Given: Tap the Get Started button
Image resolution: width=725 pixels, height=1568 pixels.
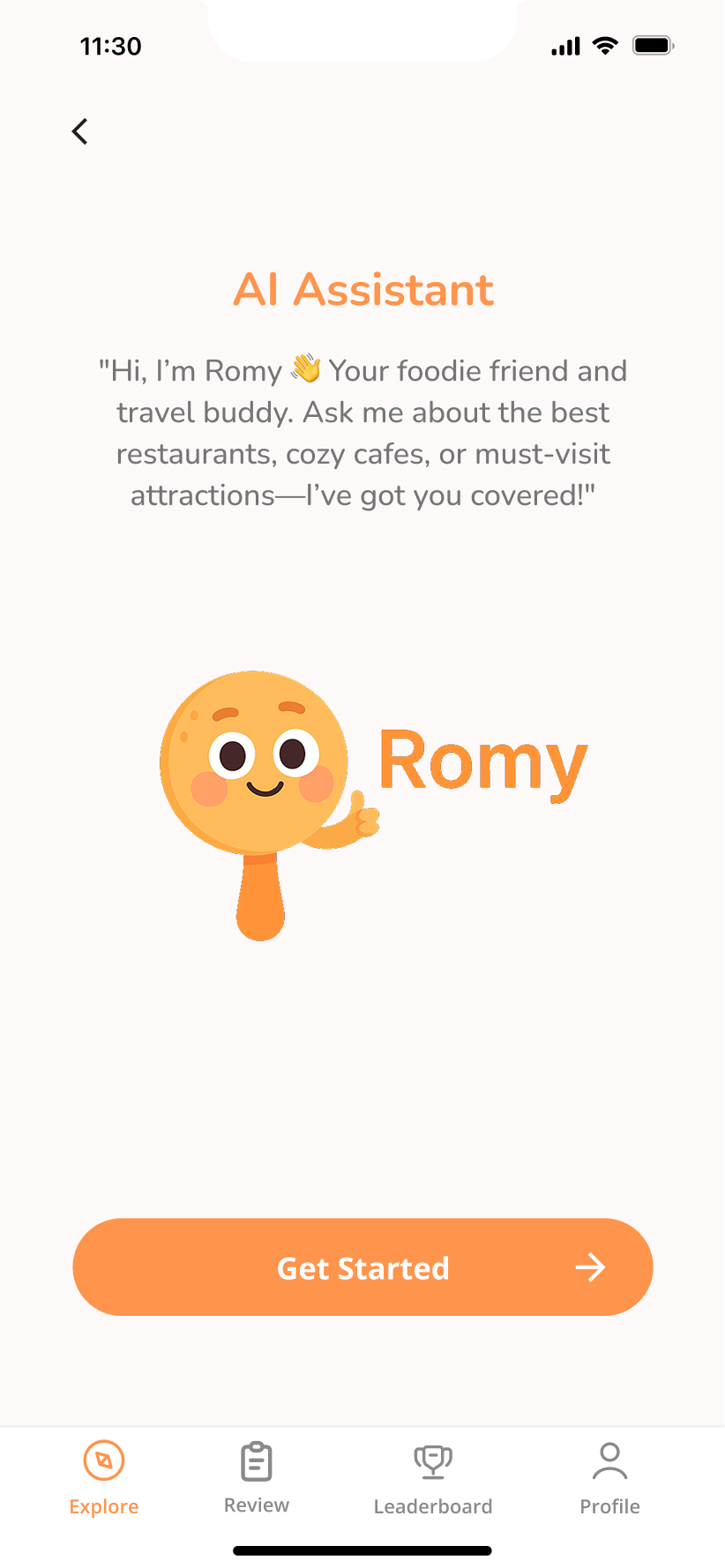Looking at the screenshot, I should point(362,1267).
